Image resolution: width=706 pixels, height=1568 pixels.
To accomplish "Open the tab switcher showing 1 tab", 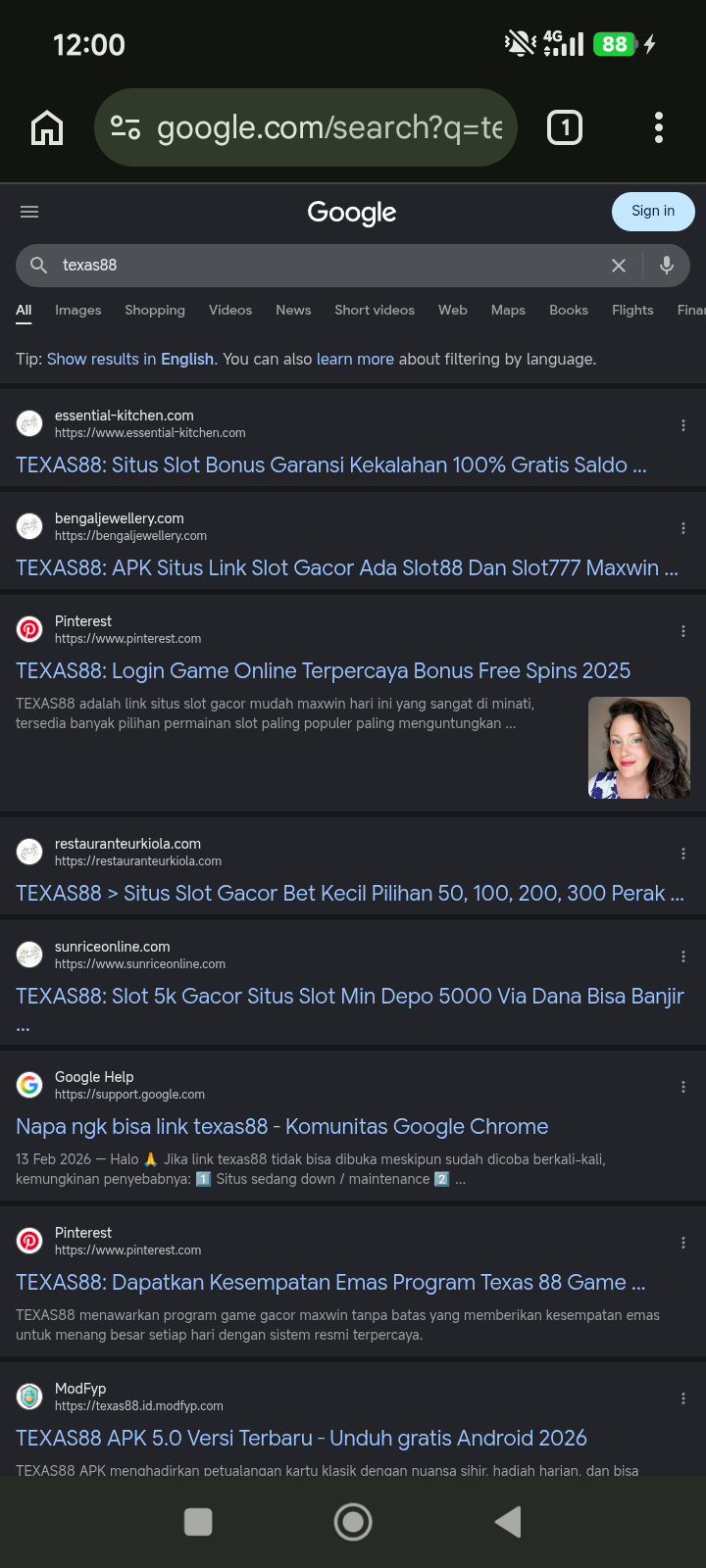I will 565,127.
